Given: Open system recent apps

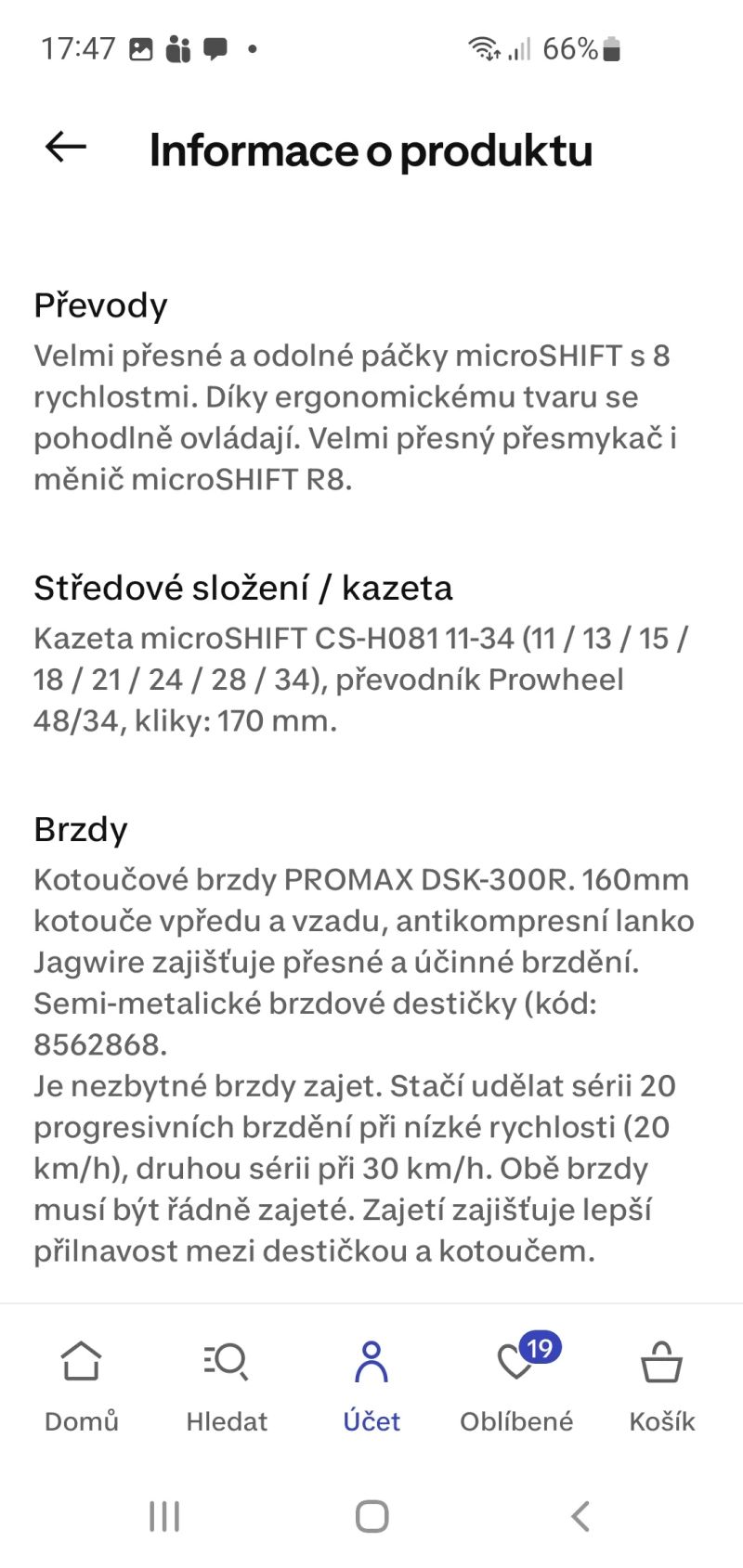Looking at the screenshot, I should (x=164, y=1516).
